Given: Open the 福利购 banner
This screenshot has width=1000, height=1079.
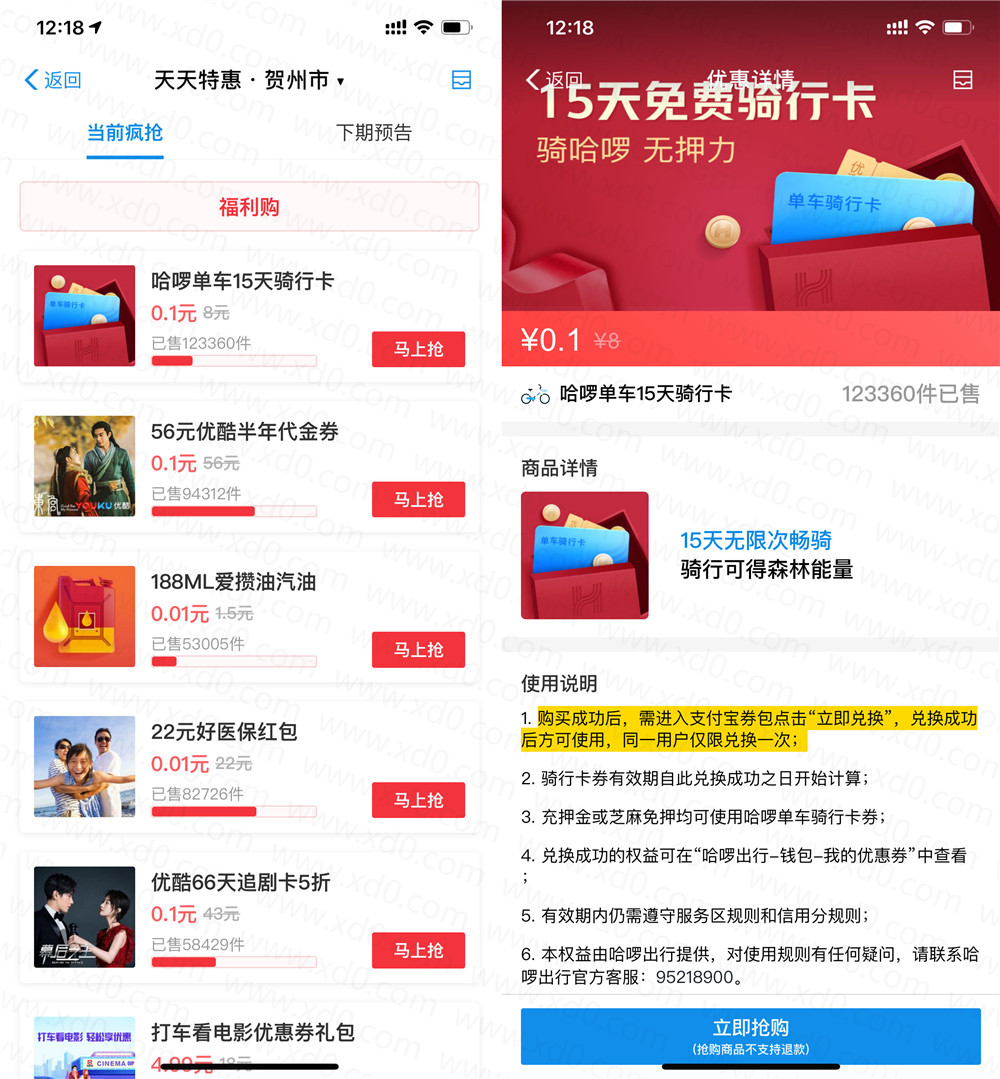Looking at the screenshot, I should coord(249,207).
